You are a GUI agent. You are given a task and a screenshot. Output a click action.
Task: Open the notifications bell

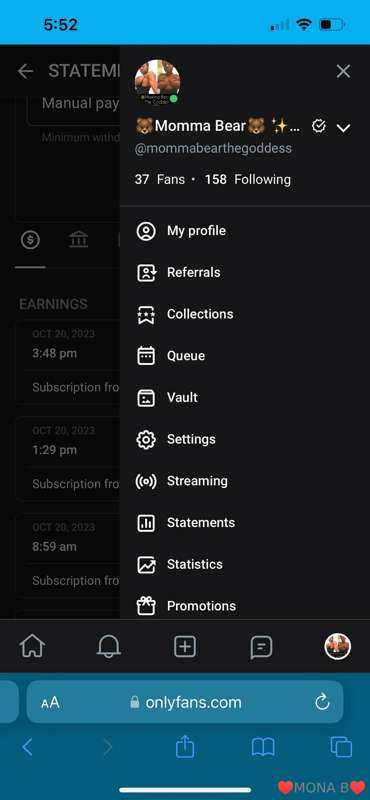pyautogui.click(x=108, y=647)
